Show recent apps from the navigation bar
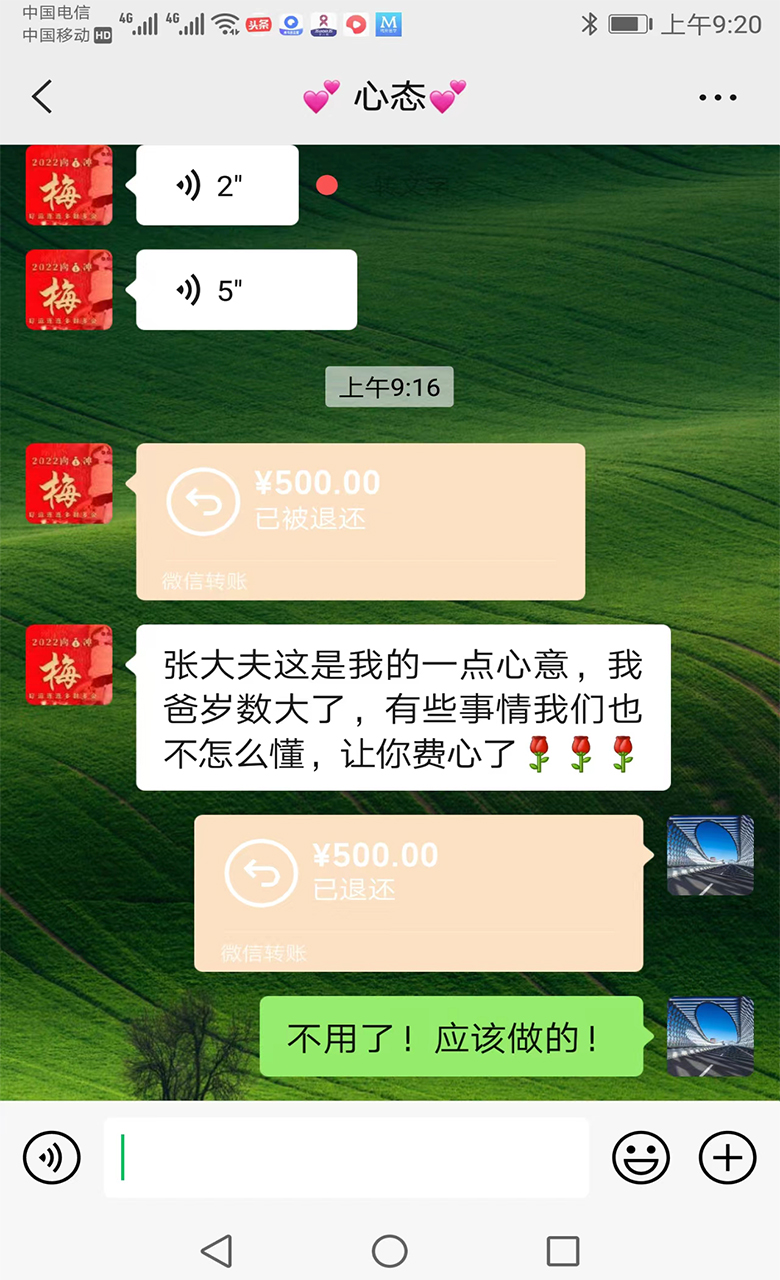The width and height of the screenshot is (780, 1280). point(563,1250)
